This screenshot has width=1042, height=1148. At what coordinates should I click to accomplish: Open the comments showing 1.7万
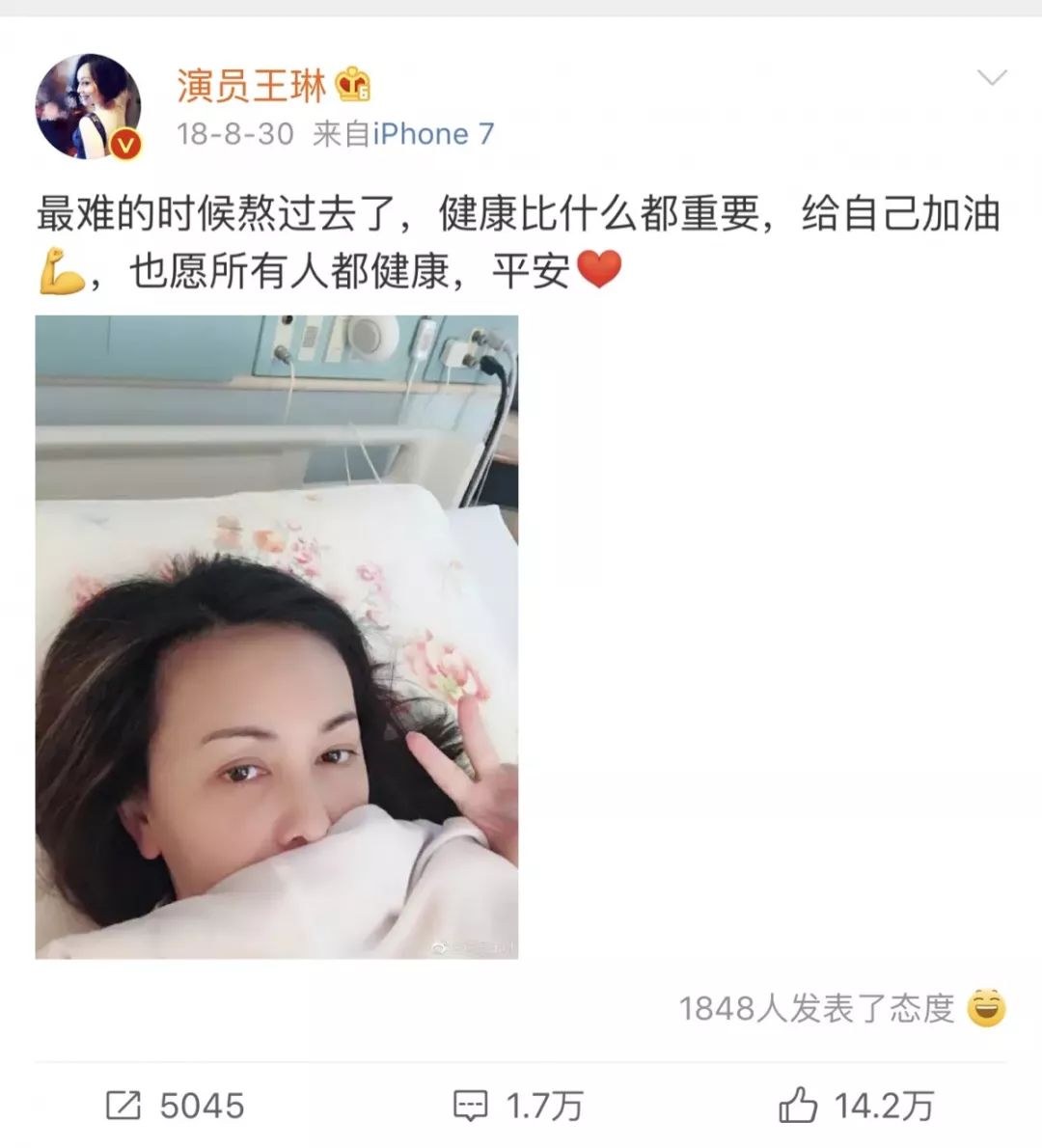[x=518, y=1106]
